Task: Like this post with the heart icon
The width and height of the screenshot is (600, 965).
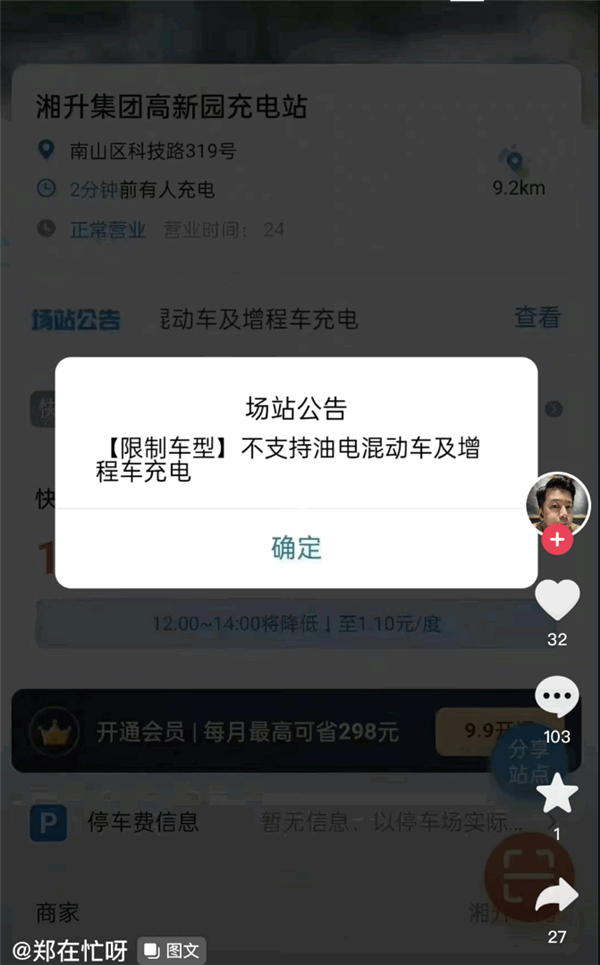Action: [557, 600]
